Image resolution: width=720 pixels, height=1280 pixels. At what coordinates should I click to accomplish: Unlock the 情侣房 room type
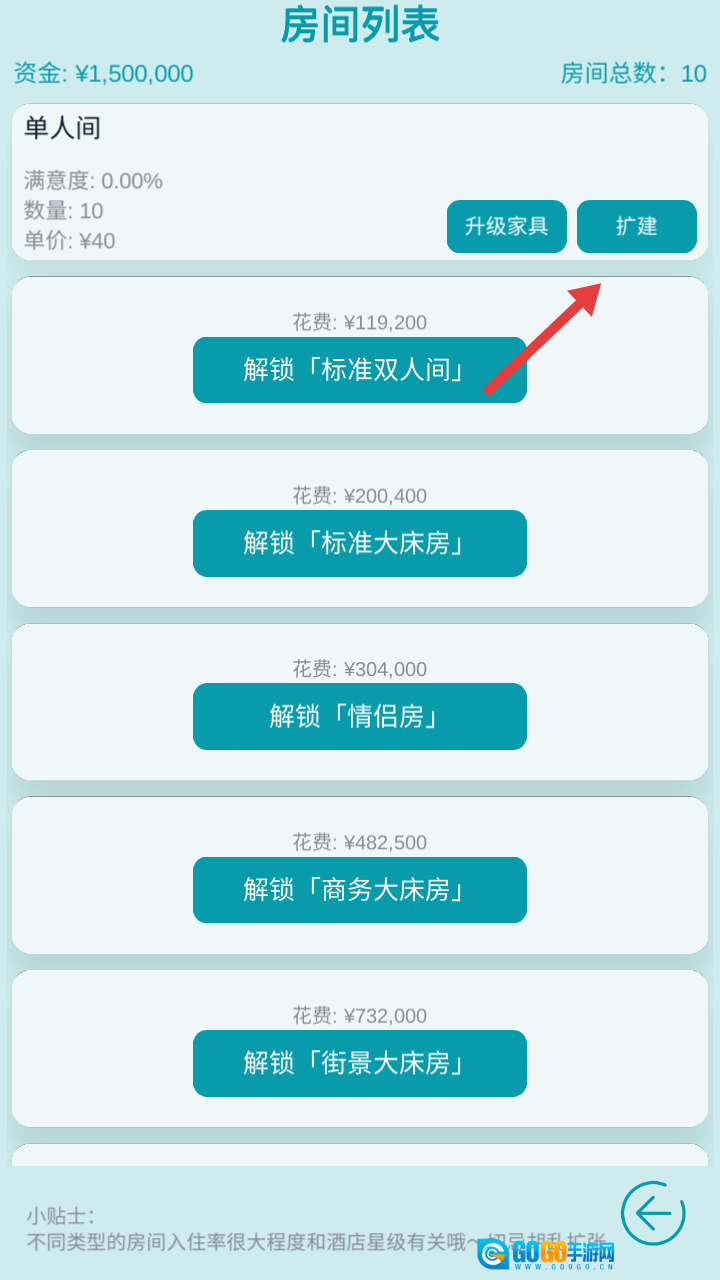pyautogui.click(x=359, y=716)
